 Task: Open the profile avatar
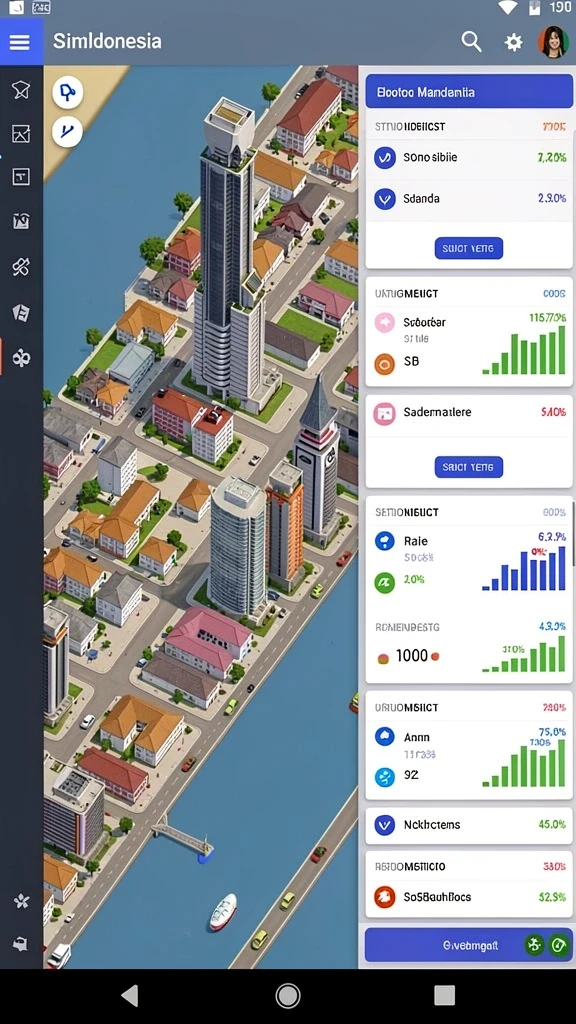click(552, 42)
